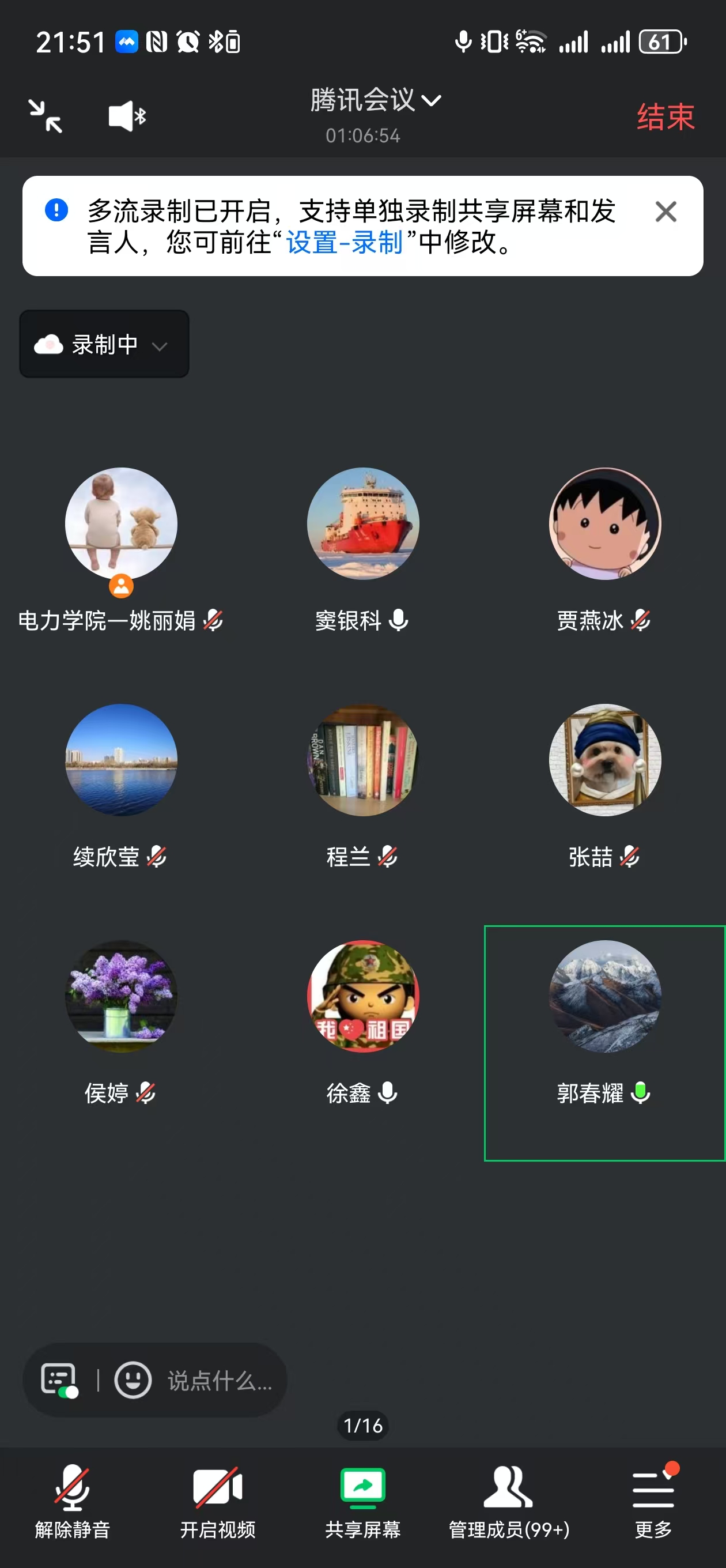This screenshot has width=726, height=1568.
Task: Open participant tile of 张喆
Action: (x=604, y=760)
